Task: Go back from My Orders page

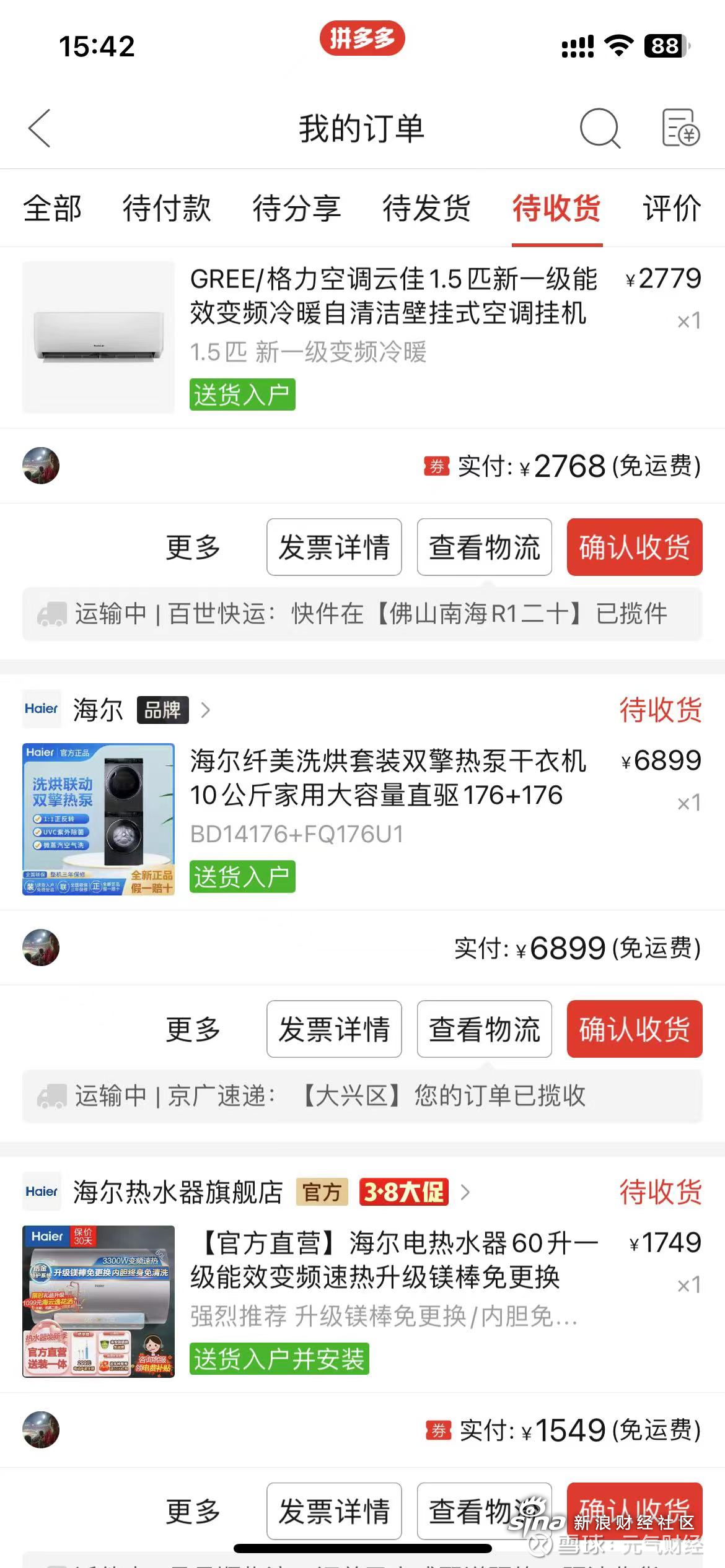Action: point(40,128)
